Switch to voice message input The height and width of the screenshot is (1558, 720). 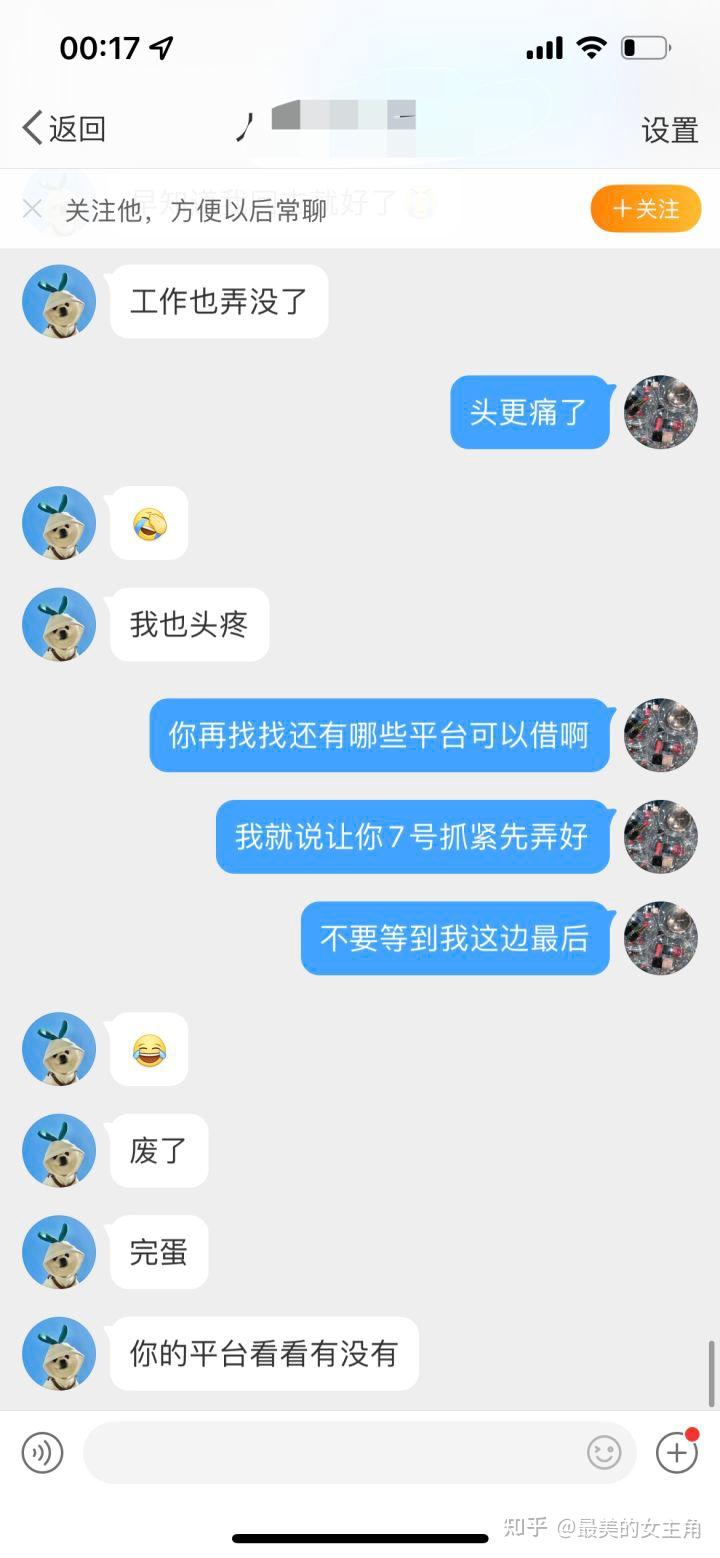point(42,1453)
